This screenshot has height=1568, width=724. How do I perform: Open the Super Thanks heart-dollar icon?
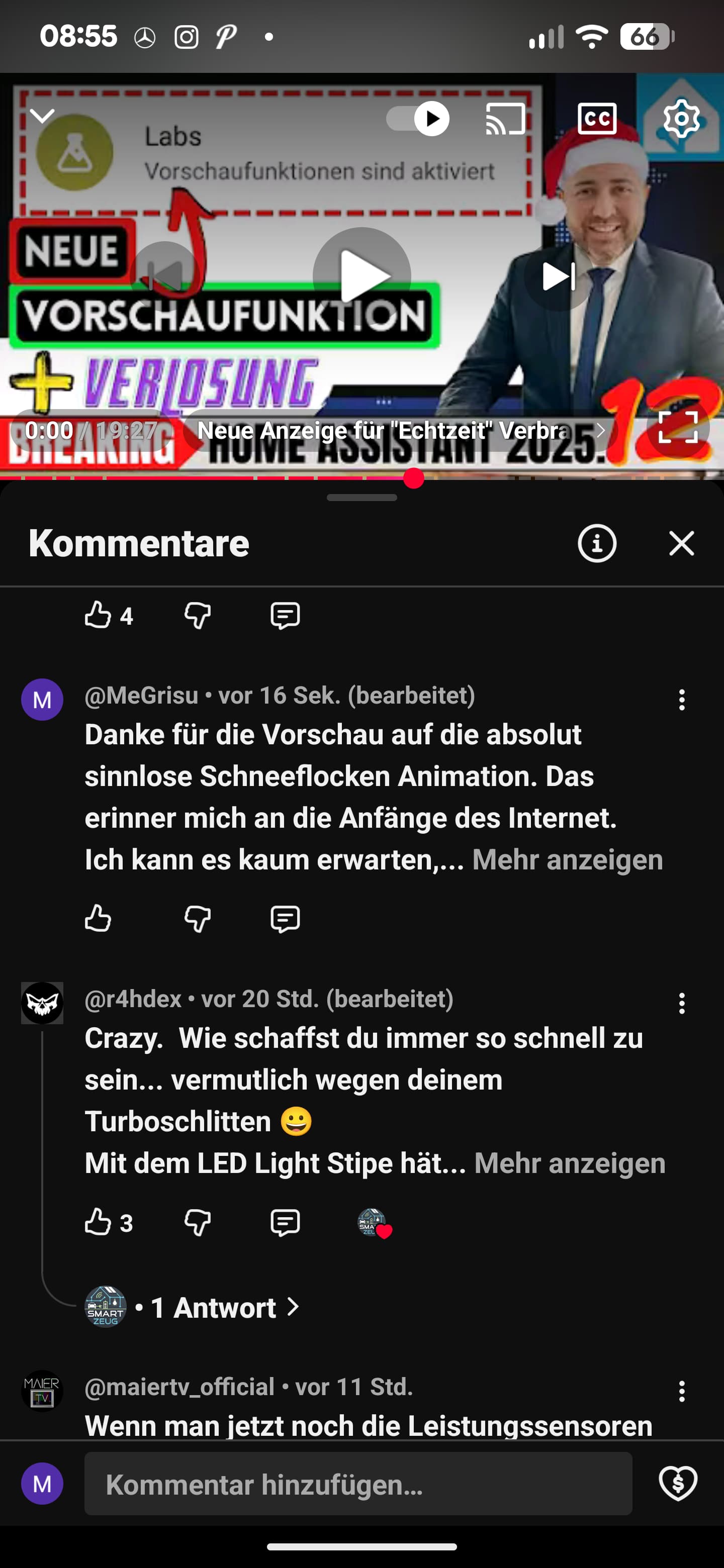pyautogui.click(x=678, y=1484)
